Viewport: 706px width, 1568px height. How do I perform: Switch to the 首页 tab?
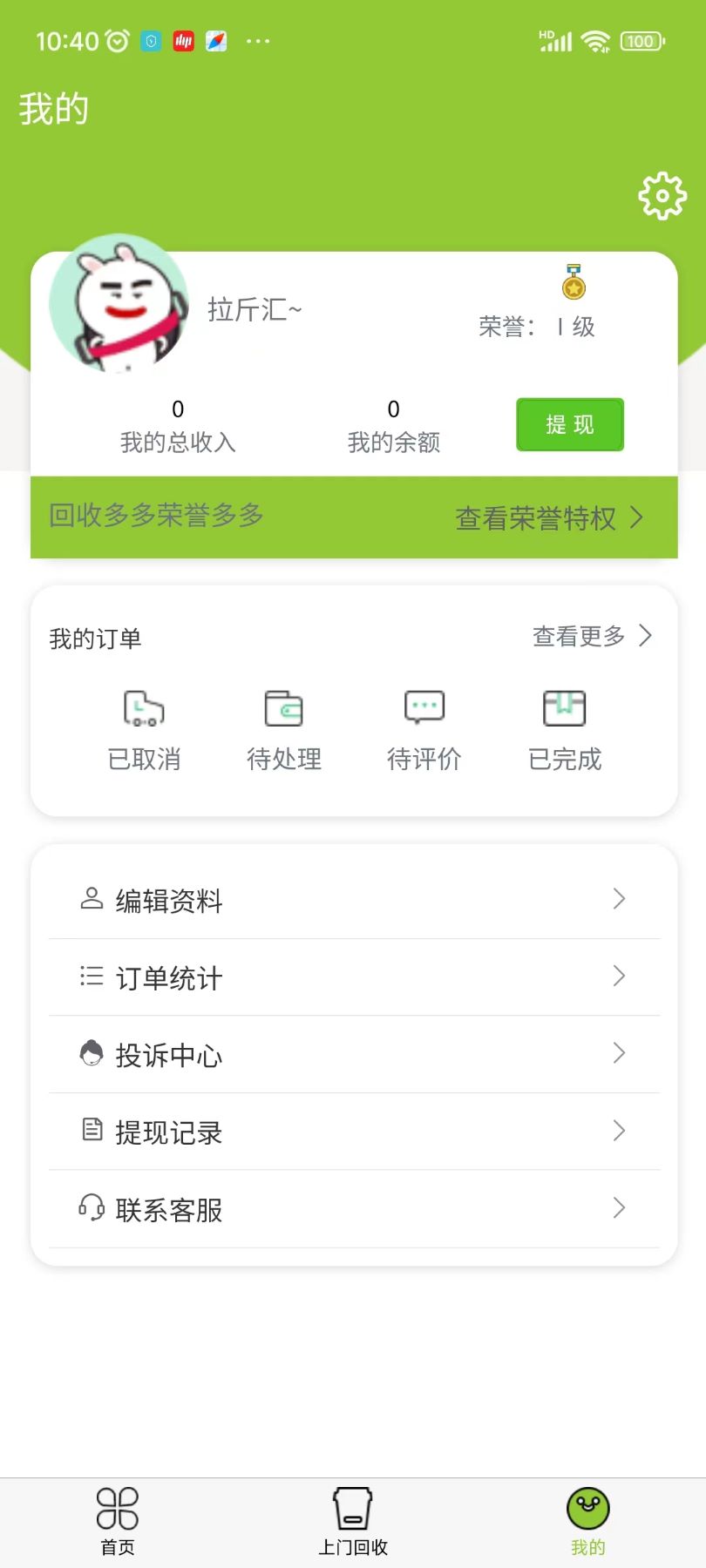pyautogui.click(x=118, y=1520)
